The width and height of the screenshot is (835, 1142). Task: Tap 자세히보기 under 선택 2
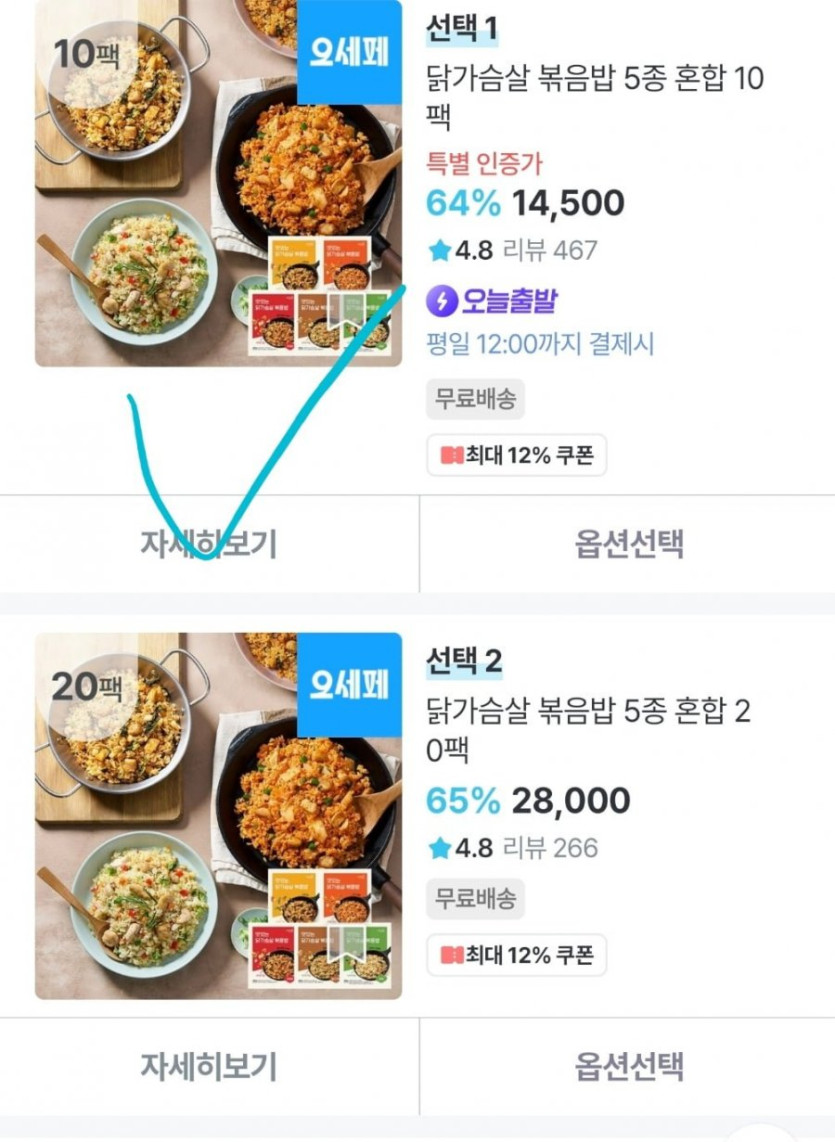(208, 1066)
